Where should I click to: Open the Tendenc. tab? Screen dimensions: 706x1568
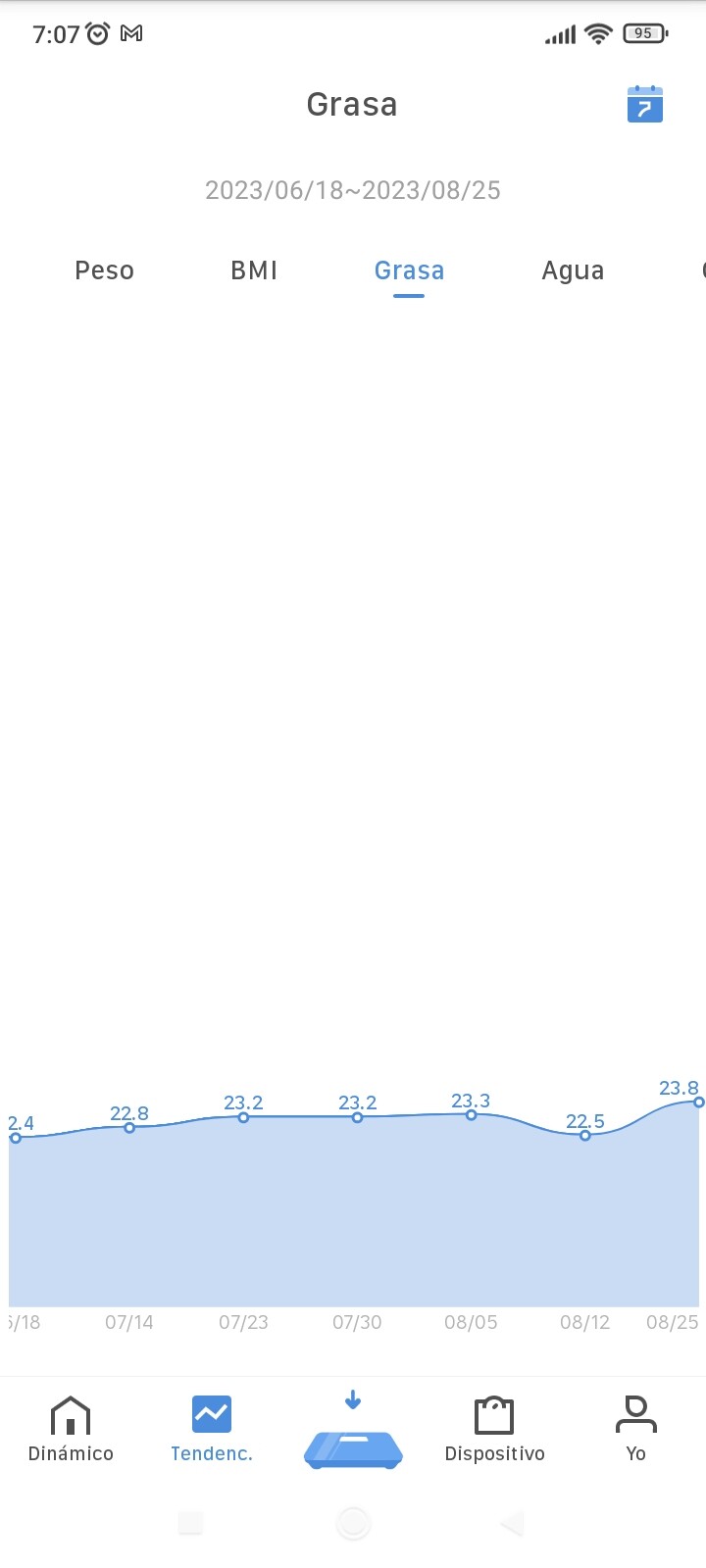[x=212, y=1430]
